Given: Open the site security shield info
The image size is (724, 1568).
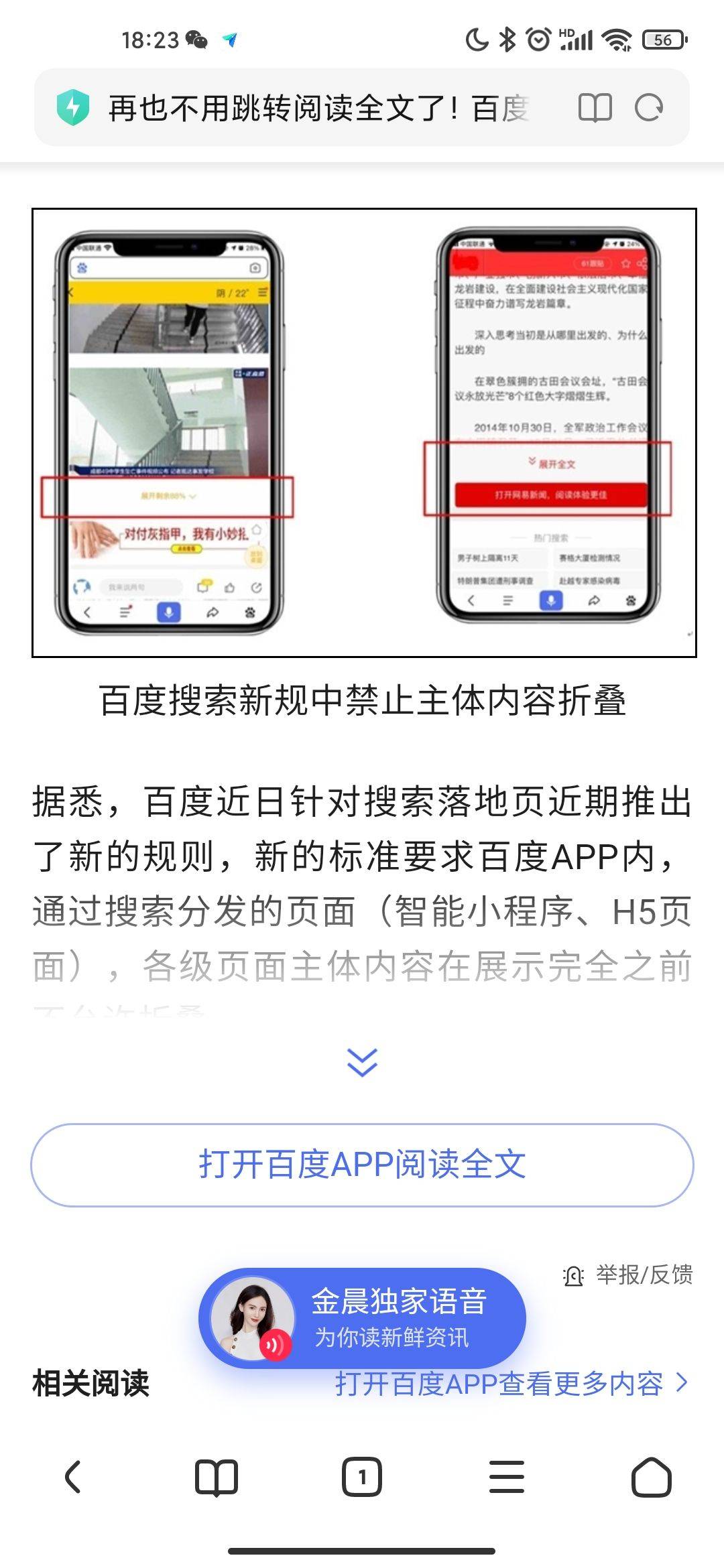Looking at the screenshot, I should 73,107.
